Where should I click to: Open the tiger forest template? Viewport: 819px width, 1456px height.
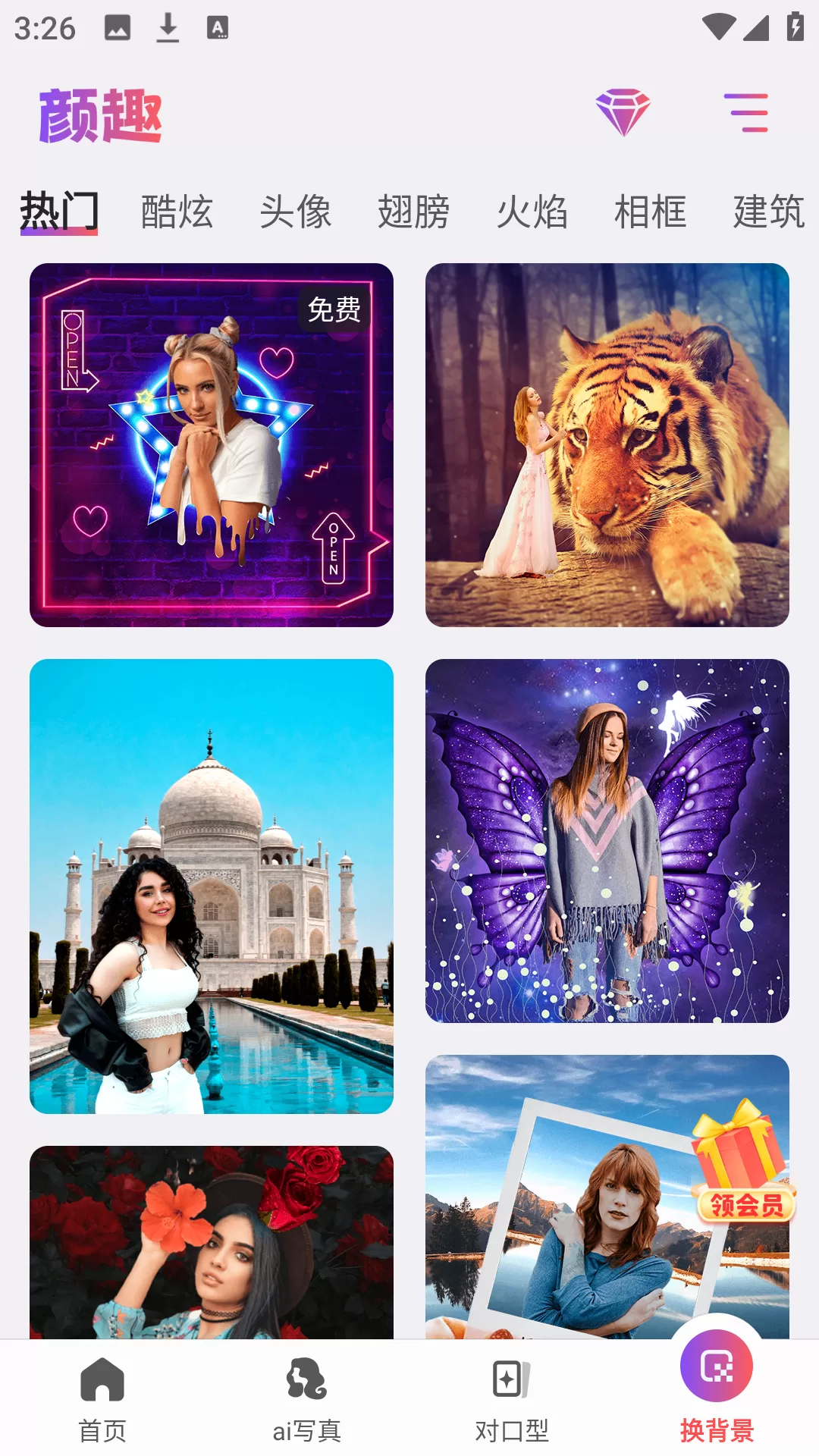point(607,445)
